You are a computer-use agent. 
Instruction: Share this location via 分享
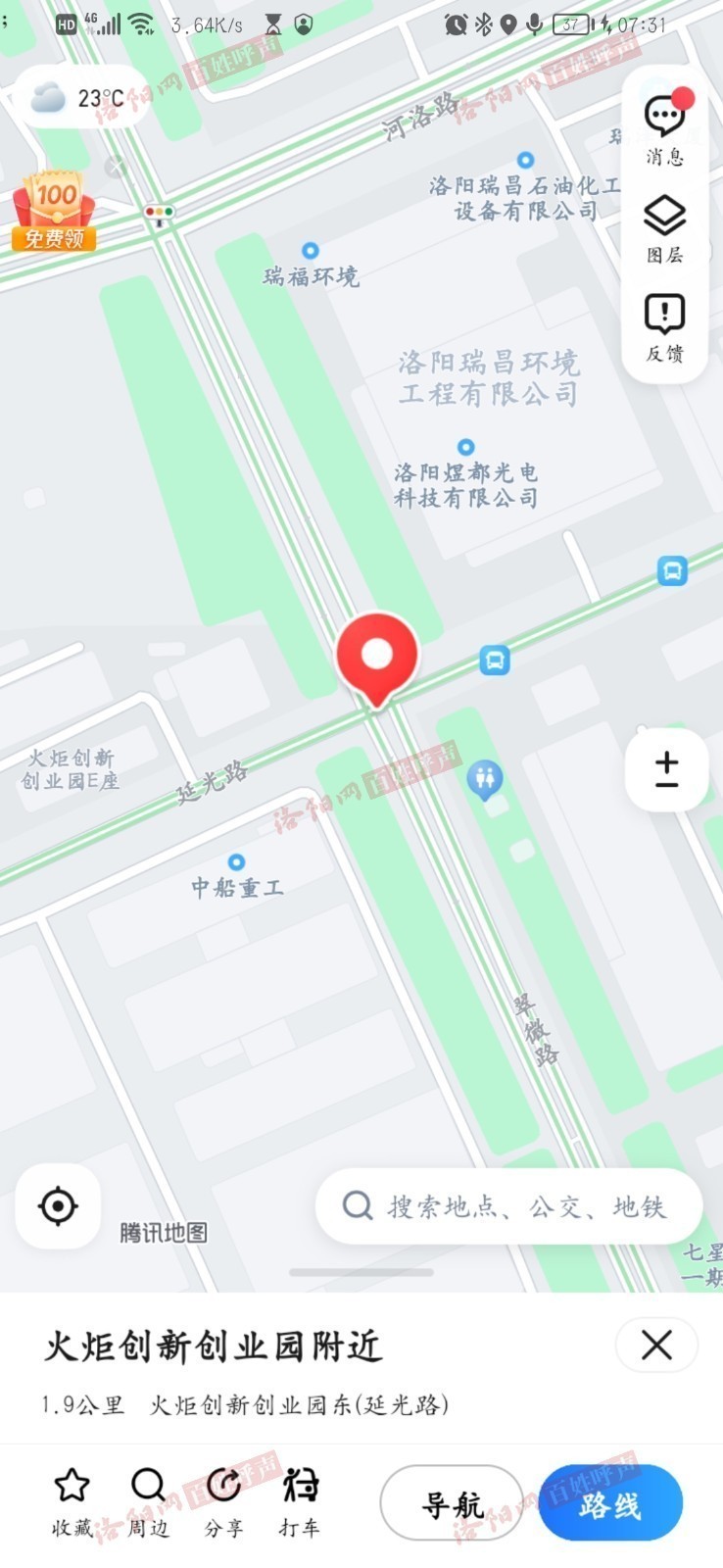pos(224,1500)
